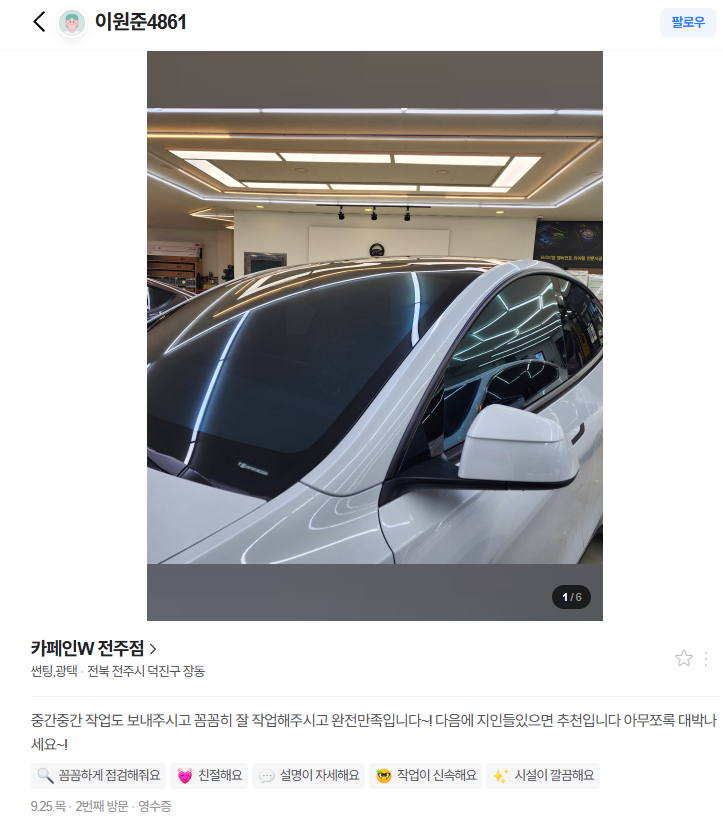Image resolution: width=723 pixels, height=824 pixels.
Task: Go back using the arrow
Action: click(39, 22)
